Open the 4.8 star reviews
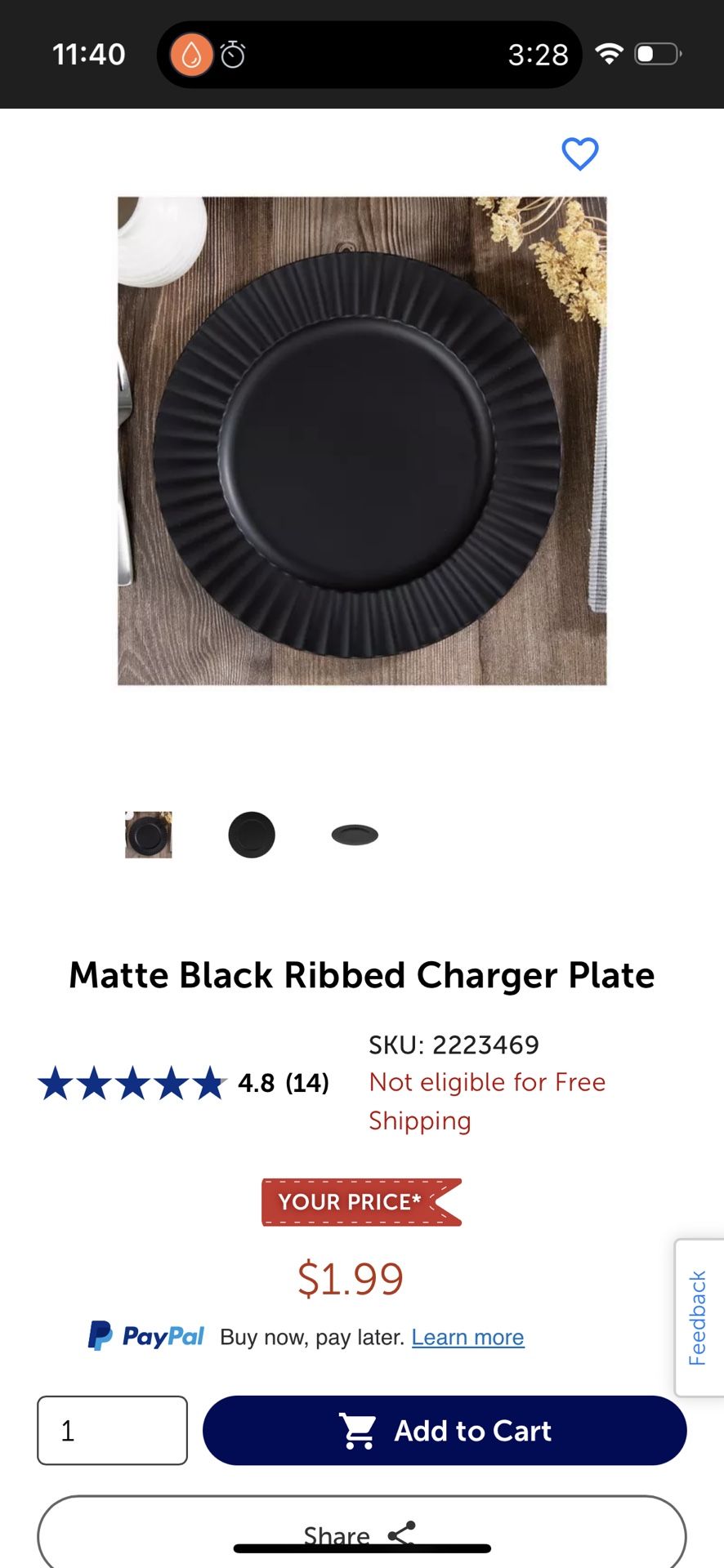This screenshot has width=724, height=1568. coord(184,1083)
